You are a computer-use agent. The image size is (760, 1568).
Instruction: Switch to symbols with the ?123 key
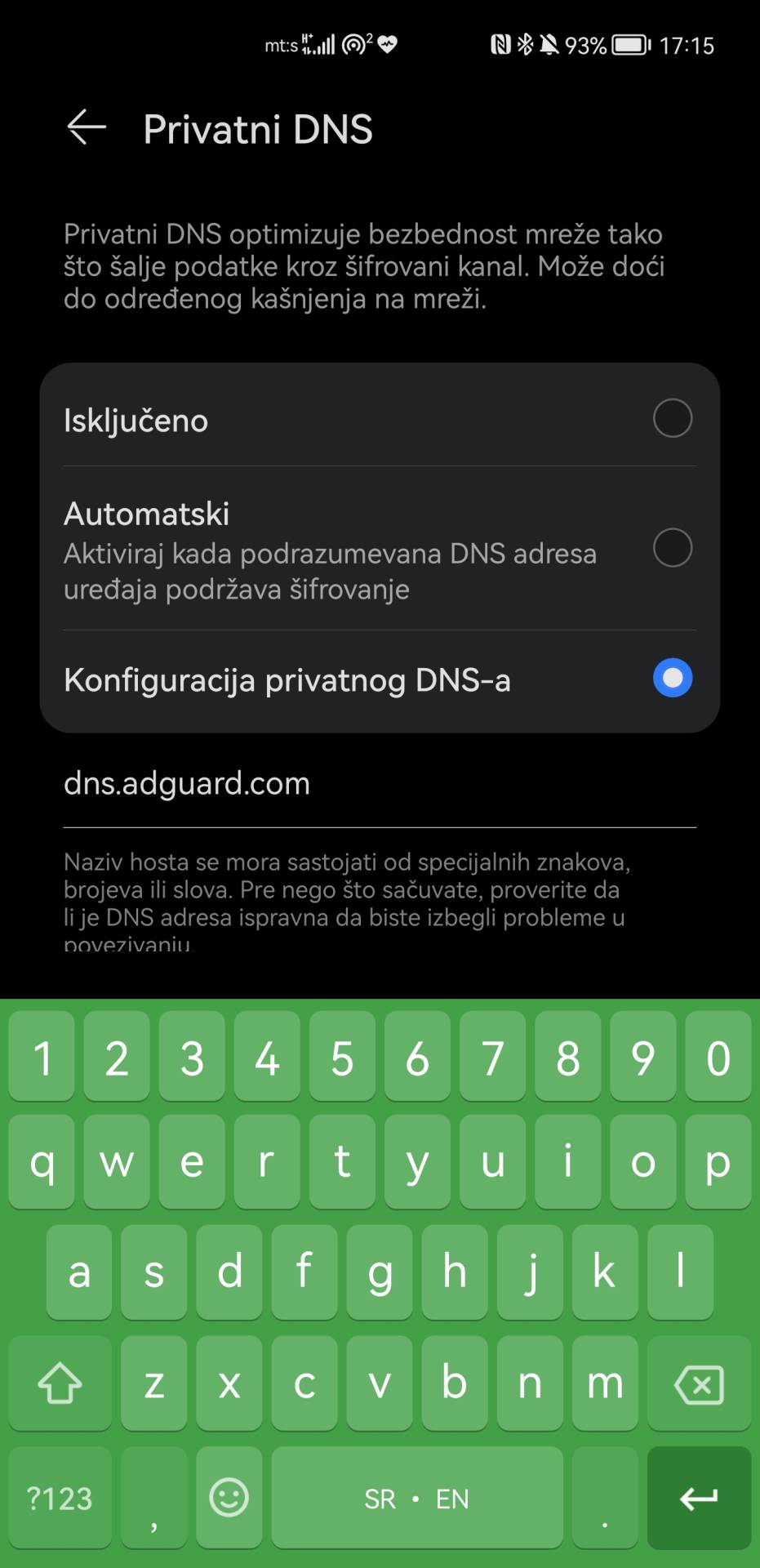(x=60, y=1499)
